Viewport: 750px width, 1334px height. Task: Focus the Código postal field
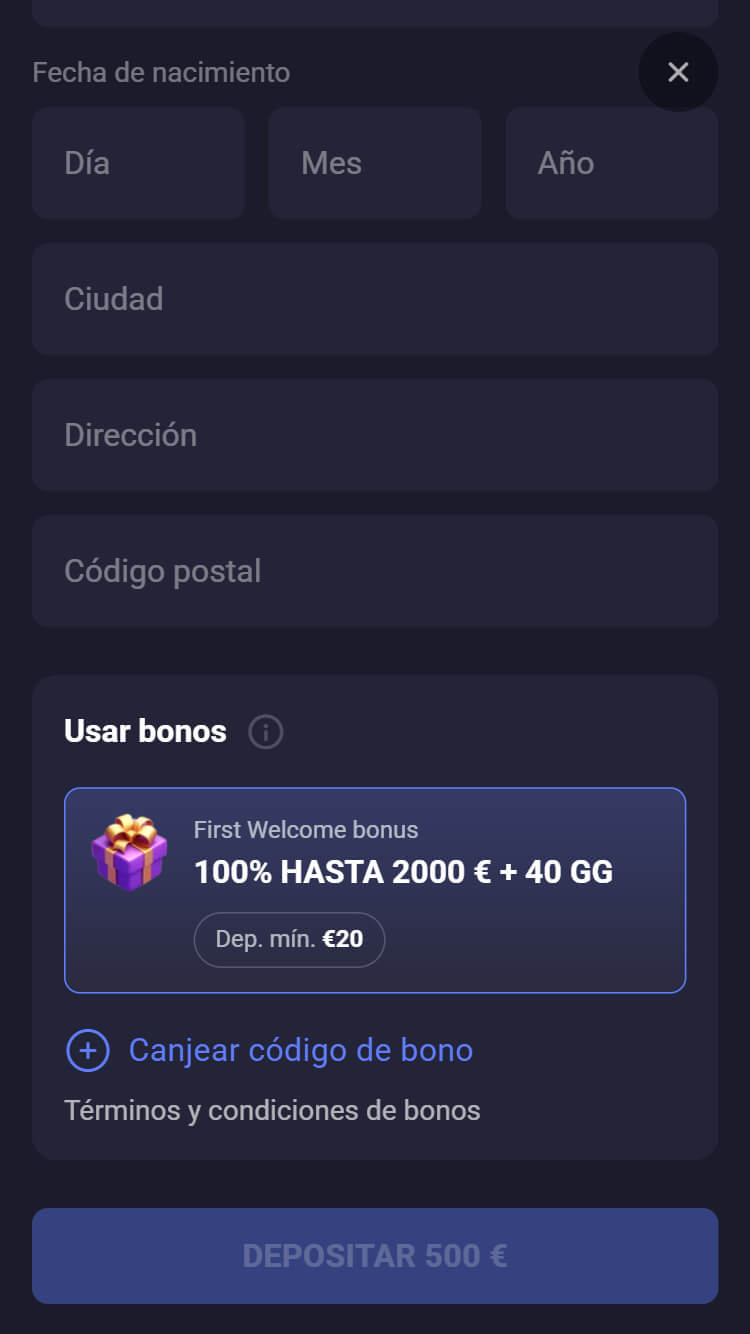[374, 571]
